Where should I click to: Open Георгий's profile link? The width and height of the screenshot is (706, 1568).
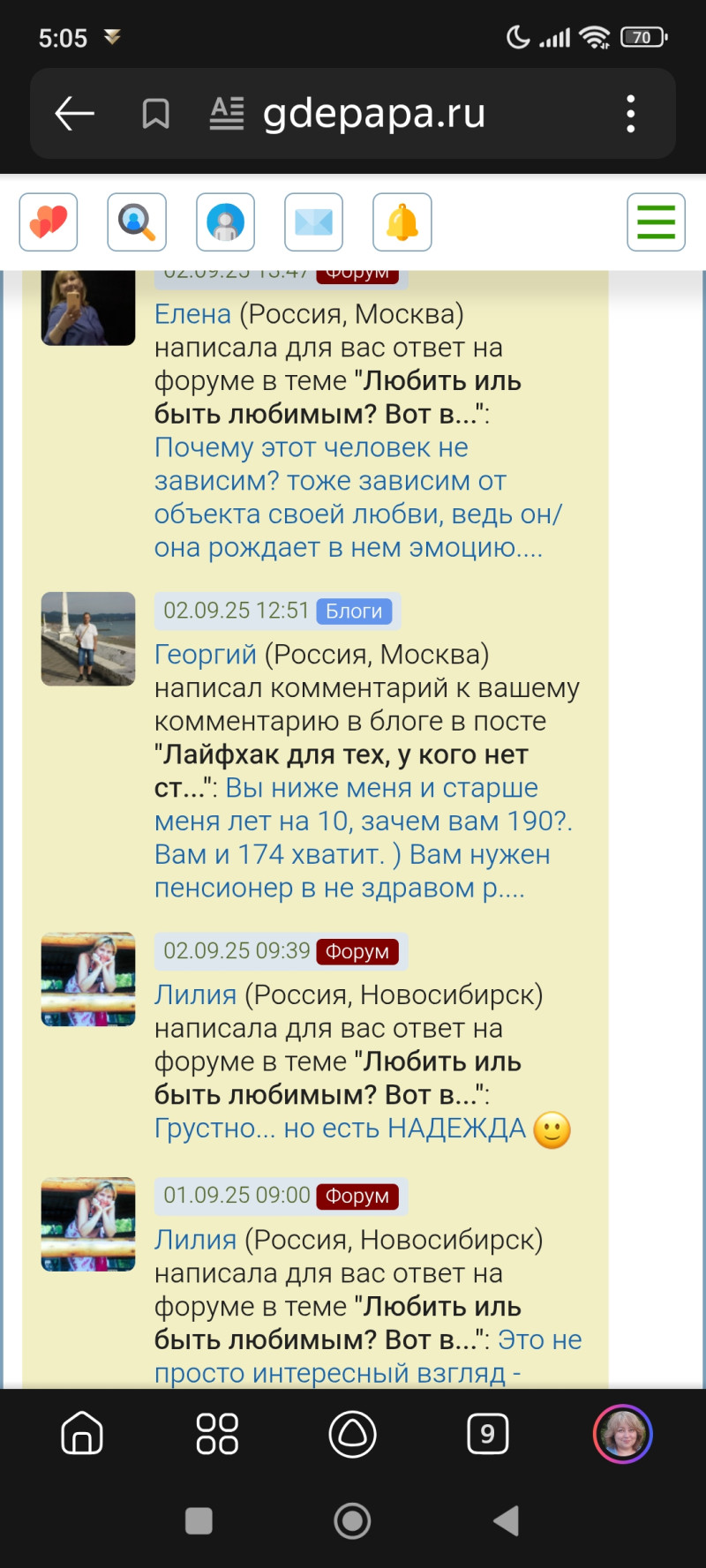(205, 655)
